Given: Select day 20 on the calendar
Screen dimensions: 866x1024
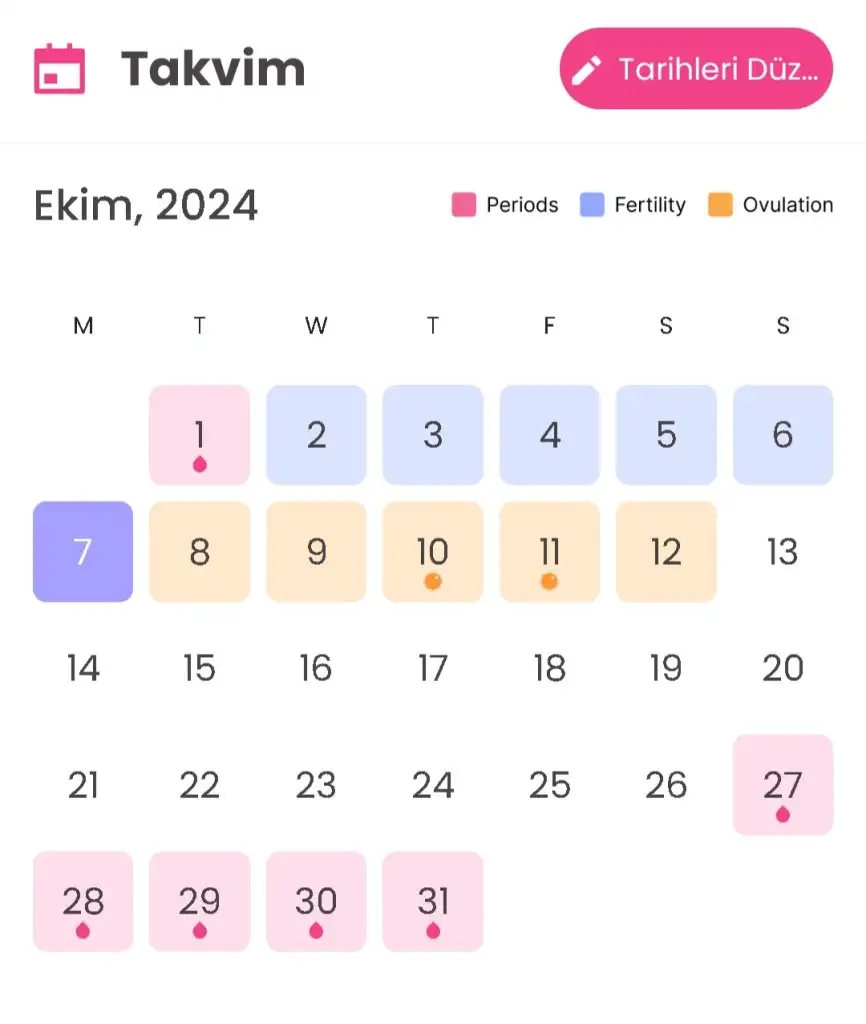Looking at the screenshot, I should click(782, 668).
